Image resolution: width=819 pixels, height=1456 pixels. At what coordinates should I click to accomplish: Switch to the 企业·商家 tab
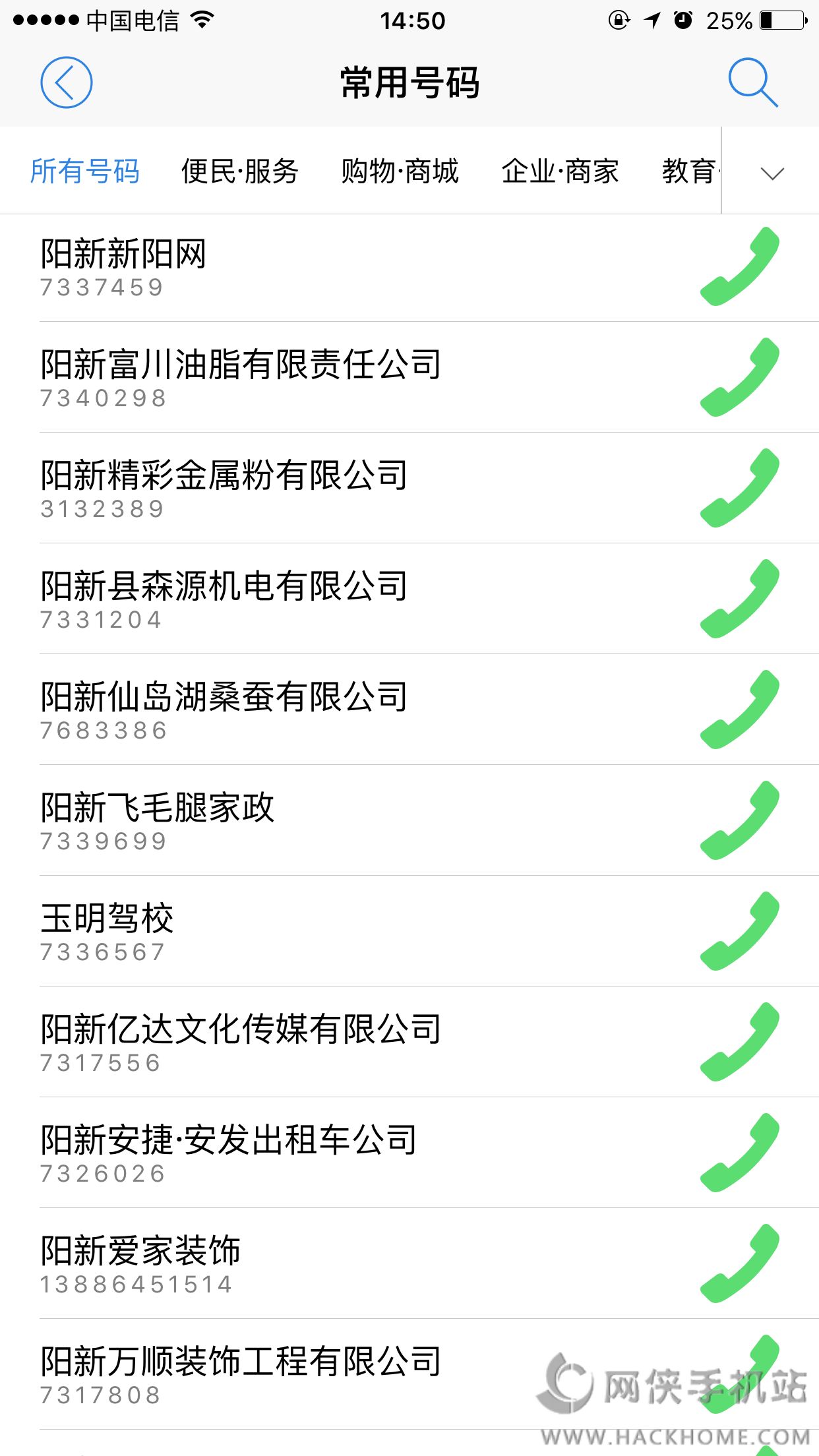560,171
